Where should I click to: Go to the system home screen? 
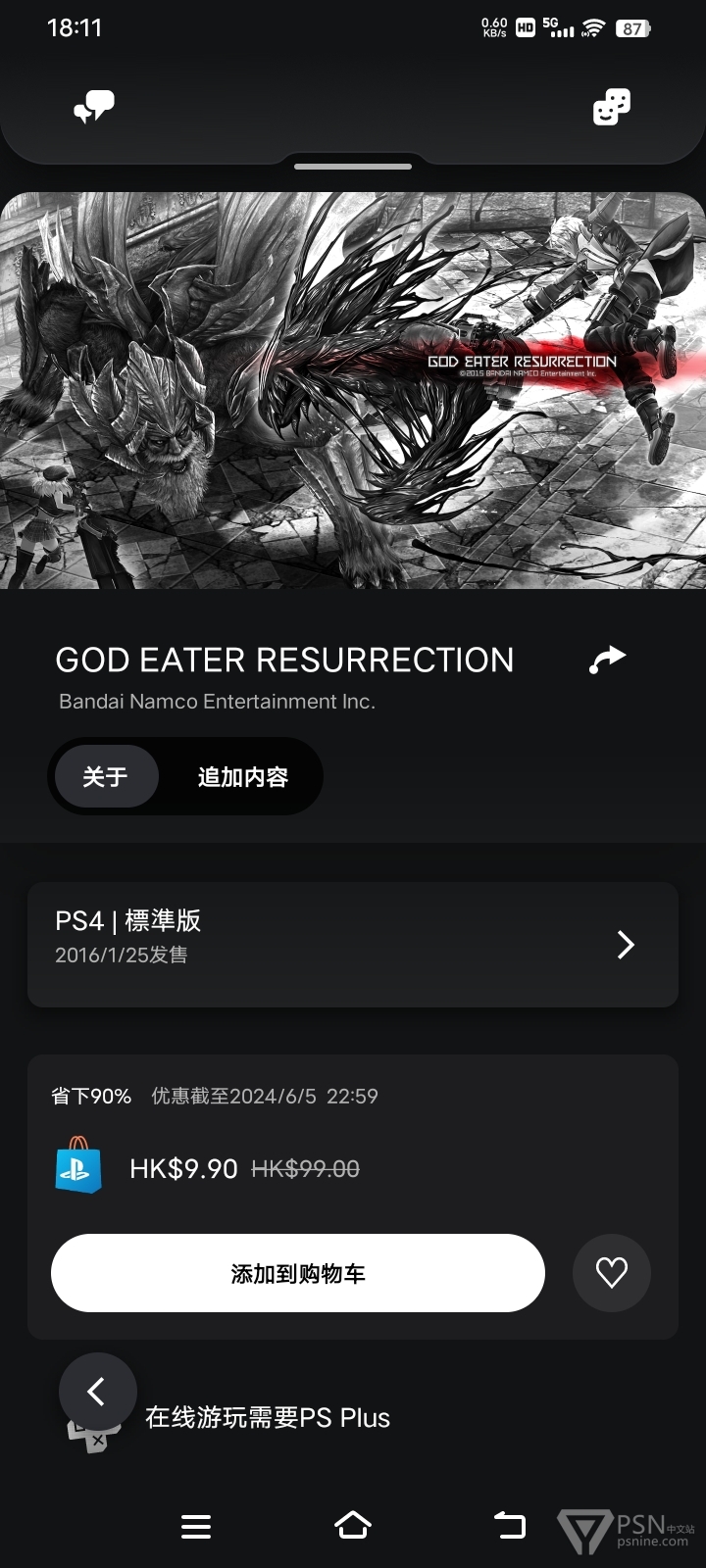[x=353, y=1525]
